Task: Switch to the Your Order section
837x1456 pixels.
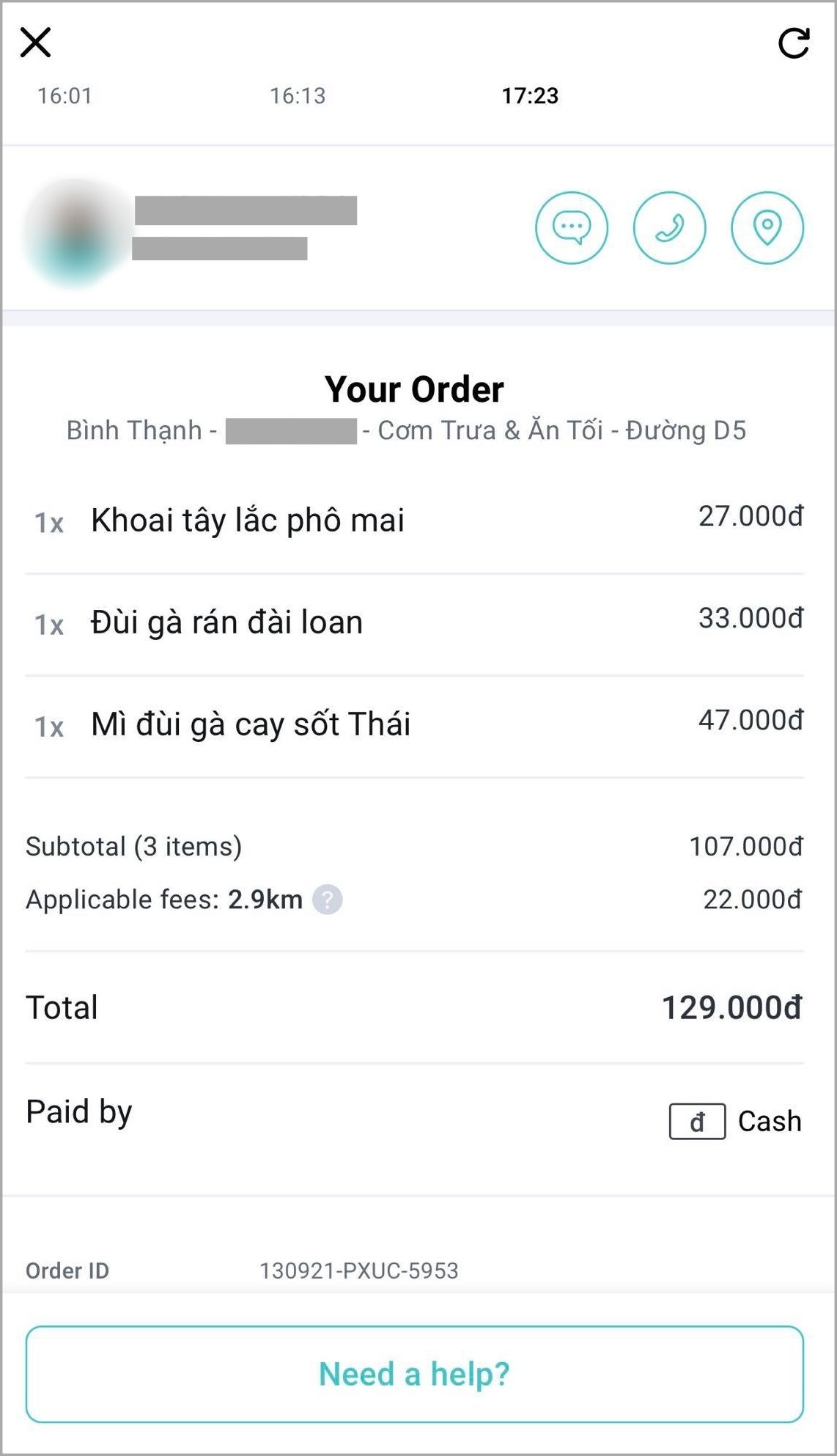Action: click(414, 389)
